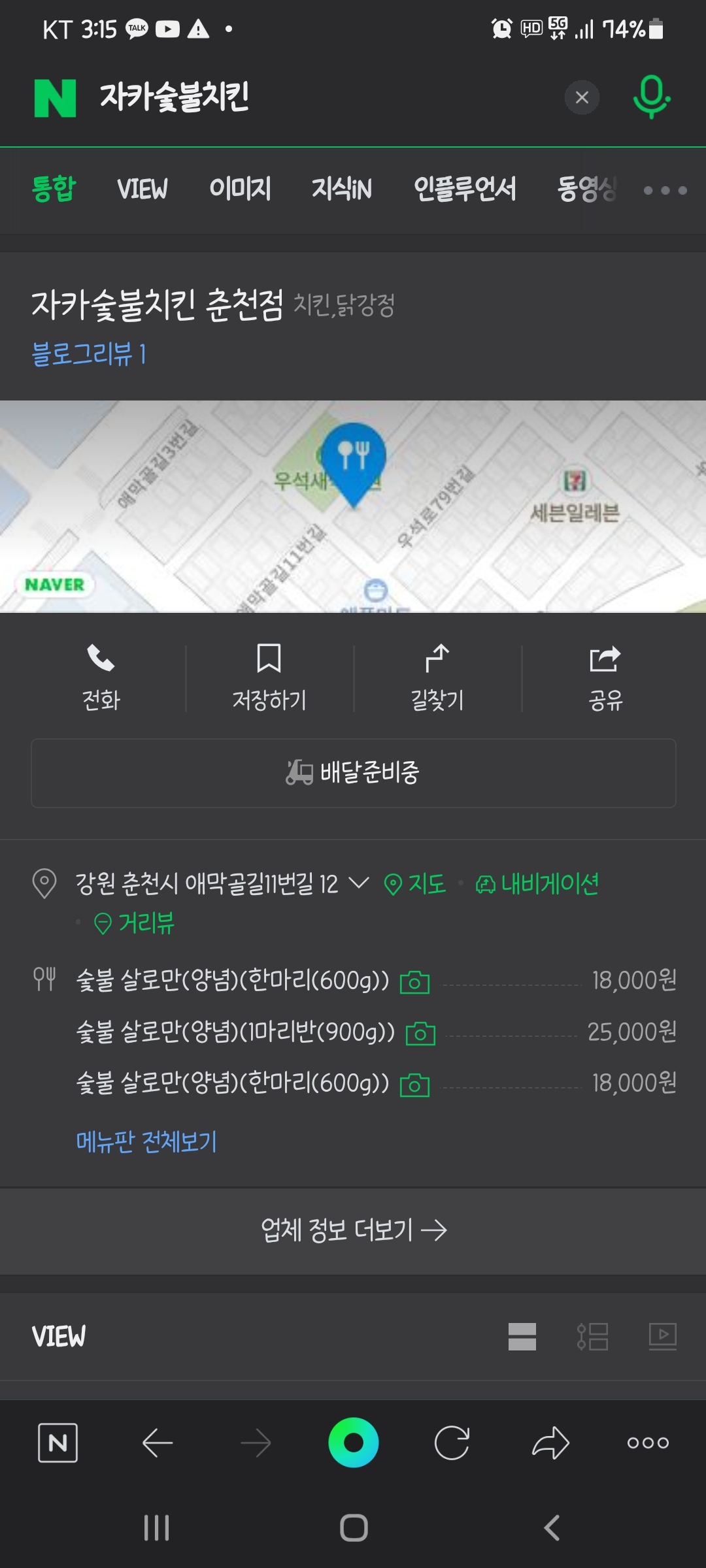
Task: Start voice search with the microphone
Action: point(651,97)
